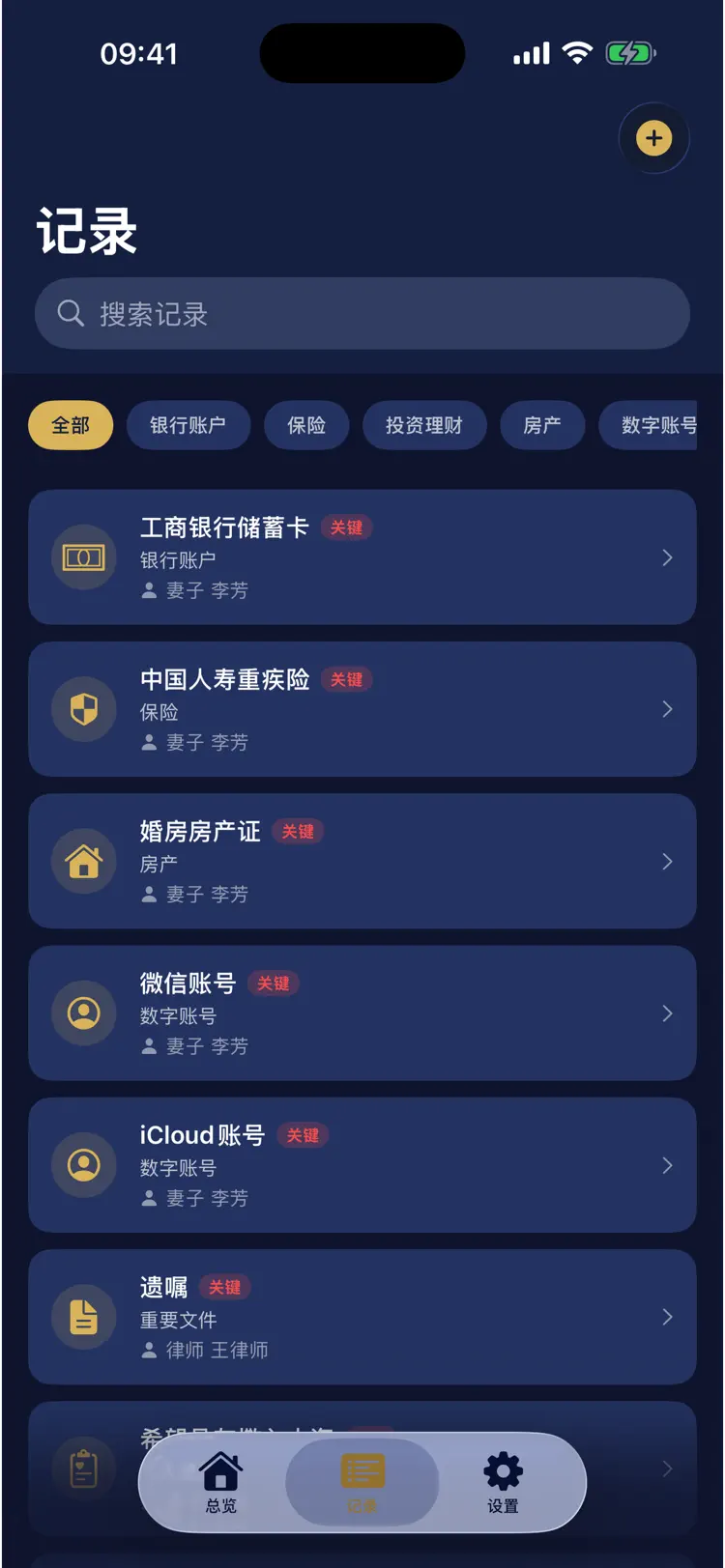The width and height of the screenshot is (725, 1568).
Task: Tap the 设置 gear icon in bottom navigation
Action: tap(502, 1481)
